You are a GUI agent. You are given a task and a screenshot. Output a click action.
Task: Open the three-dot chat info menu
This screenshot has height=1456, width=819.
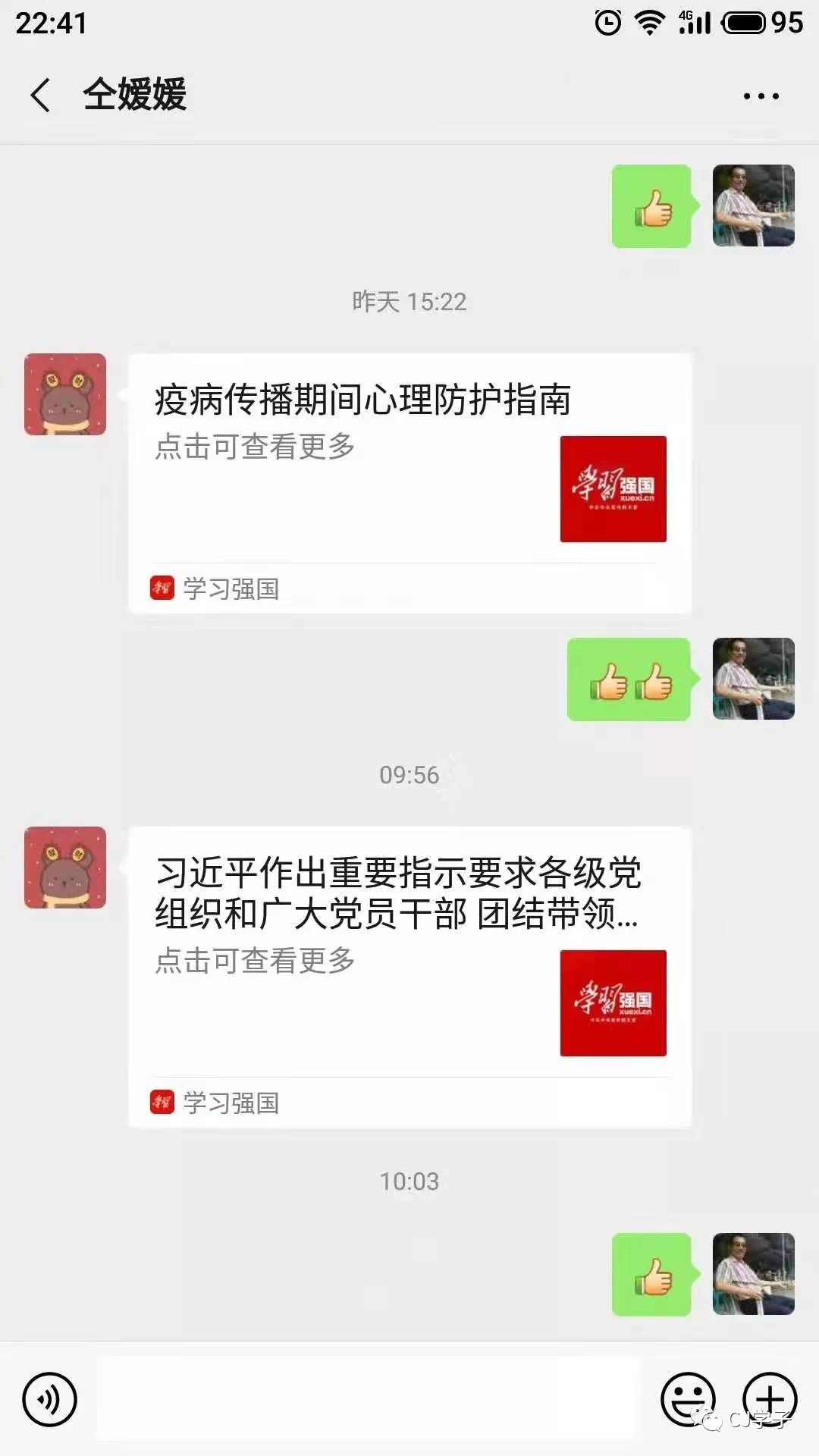761,96
